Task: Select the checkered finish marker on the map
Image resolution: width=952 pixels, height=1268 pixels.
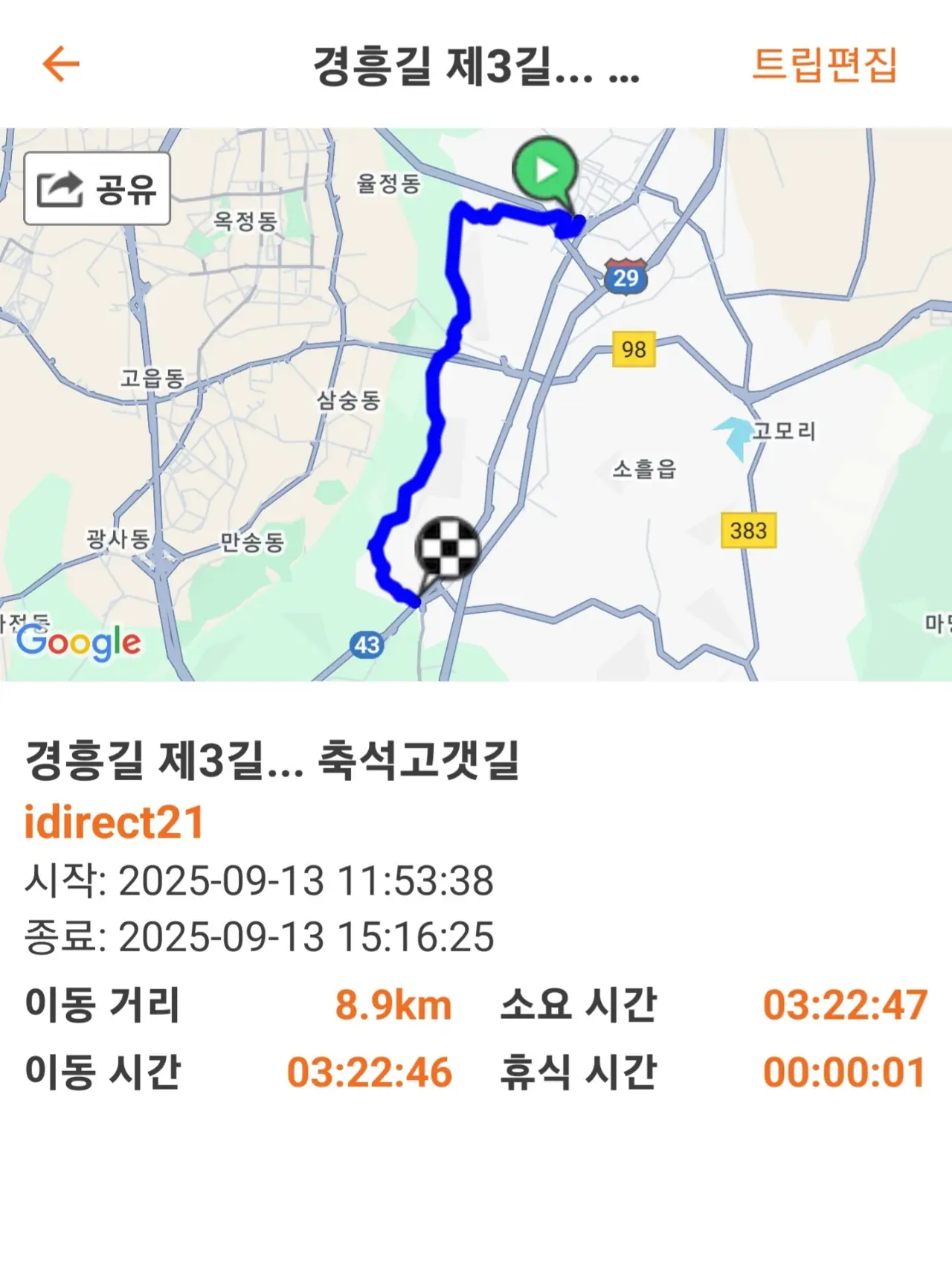Action: (x=447, y=548)
